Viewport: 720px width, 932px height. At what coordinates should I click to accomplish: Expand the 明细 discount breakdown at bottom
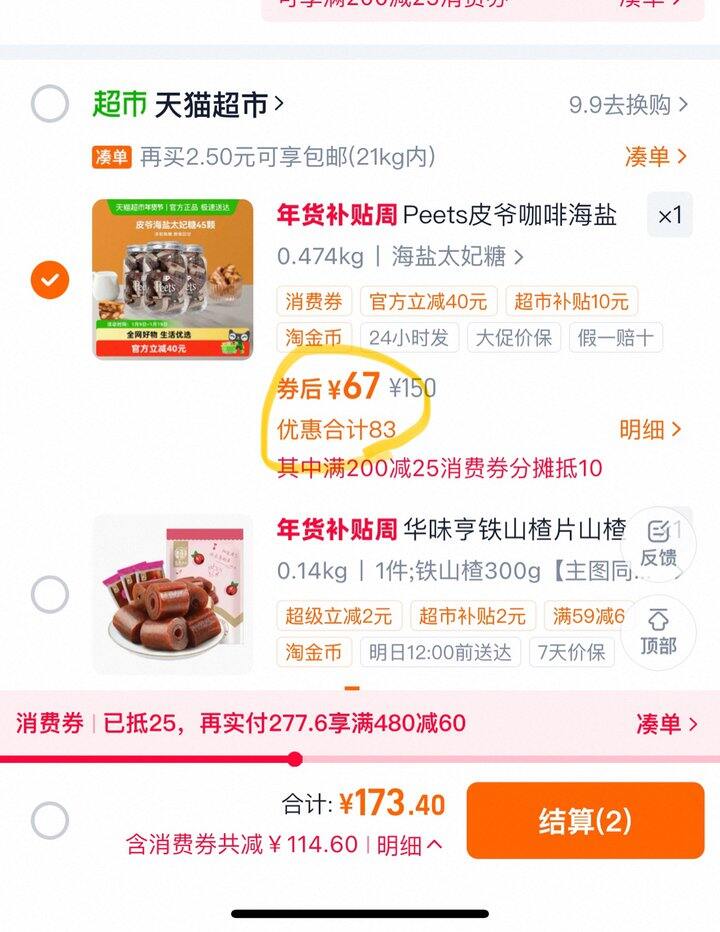pyautogui.click(x=410, y=845)
